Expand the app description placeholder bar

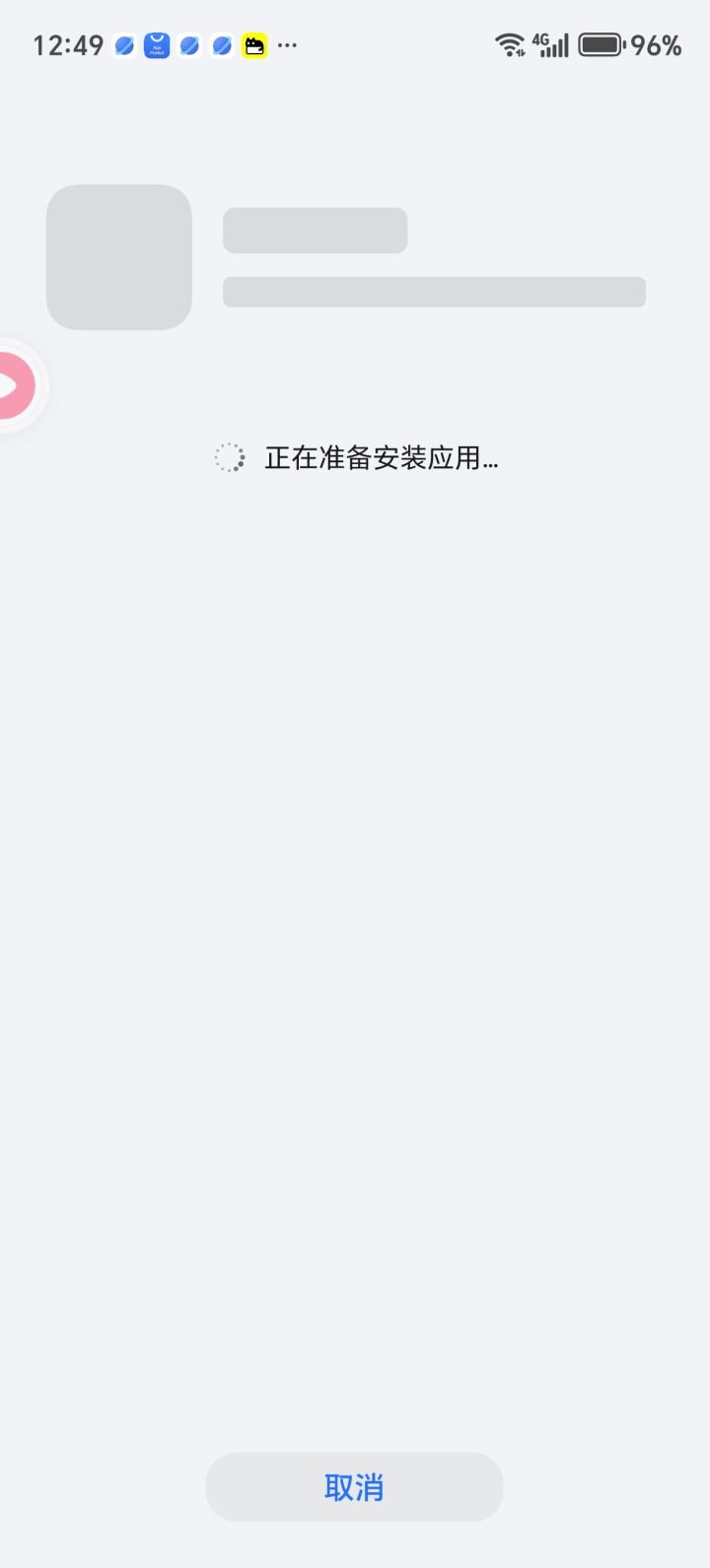[x=434, y=291]
